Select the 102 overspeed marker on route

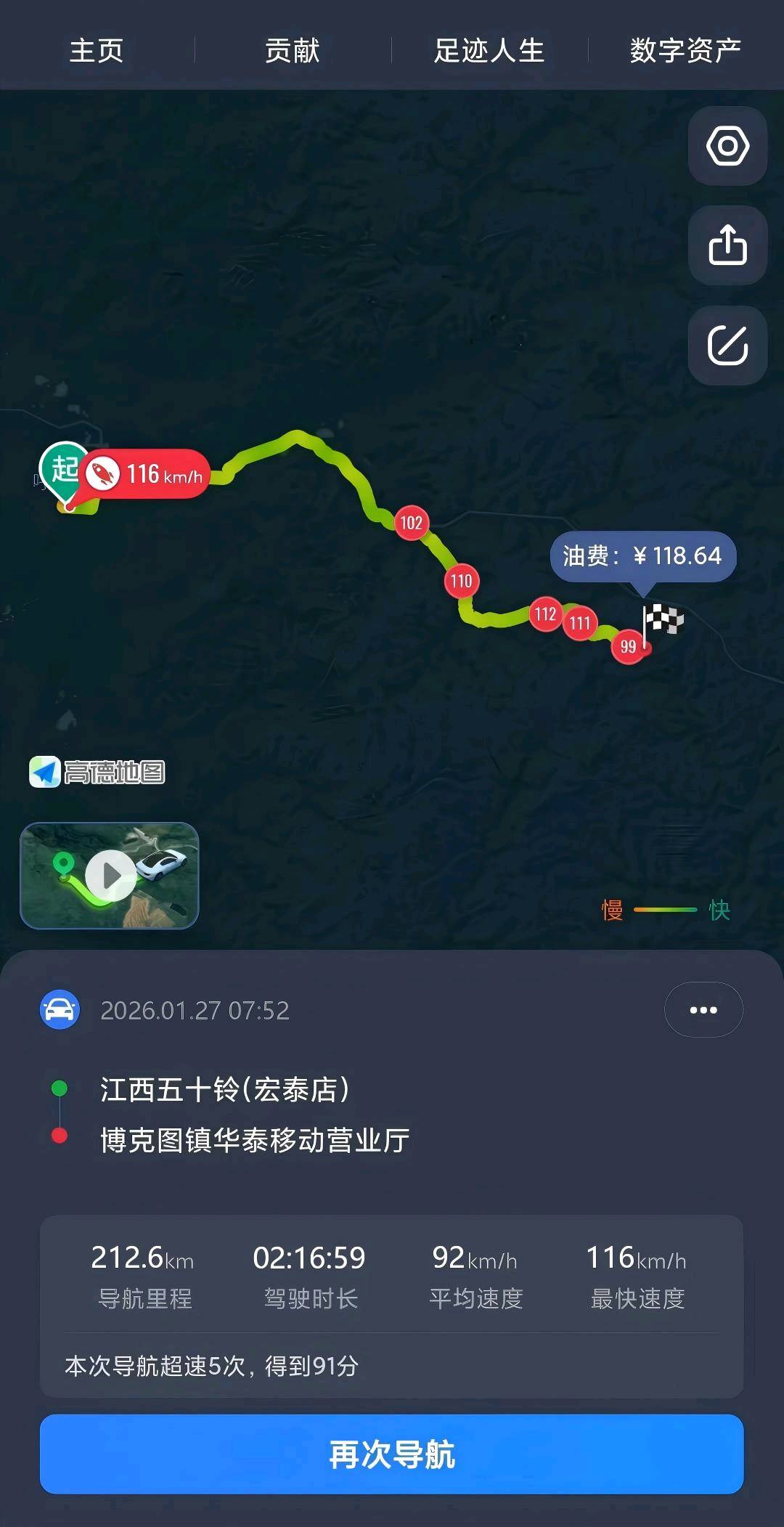click(x=412, y=523)
